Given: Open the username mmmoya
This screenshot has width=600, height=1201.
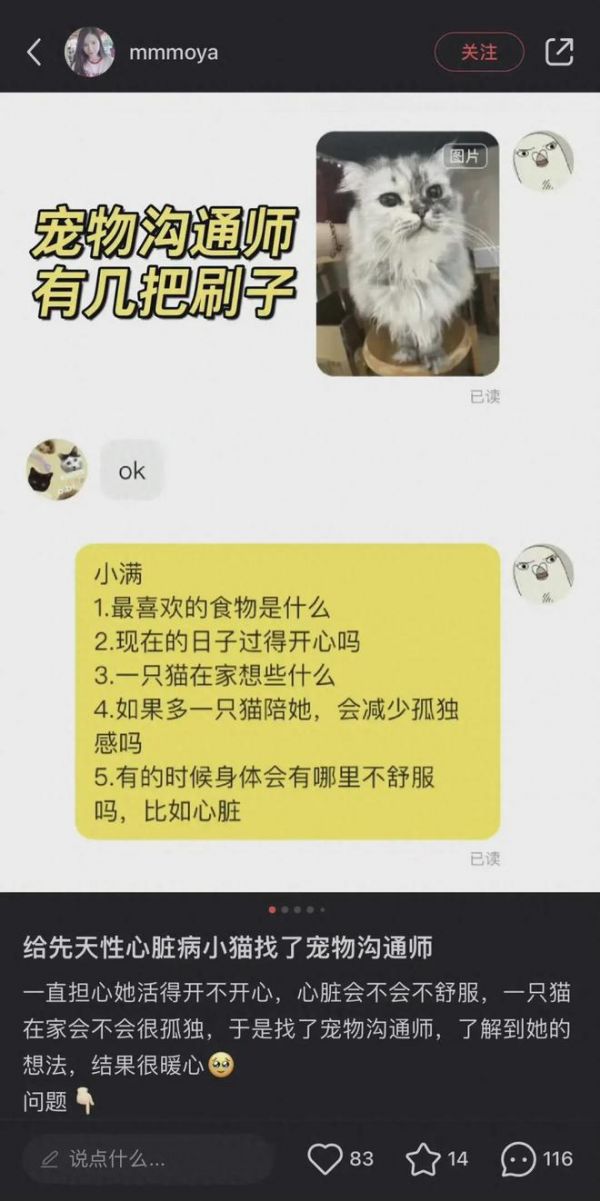Looking at the screenshot, I should 173,52.
